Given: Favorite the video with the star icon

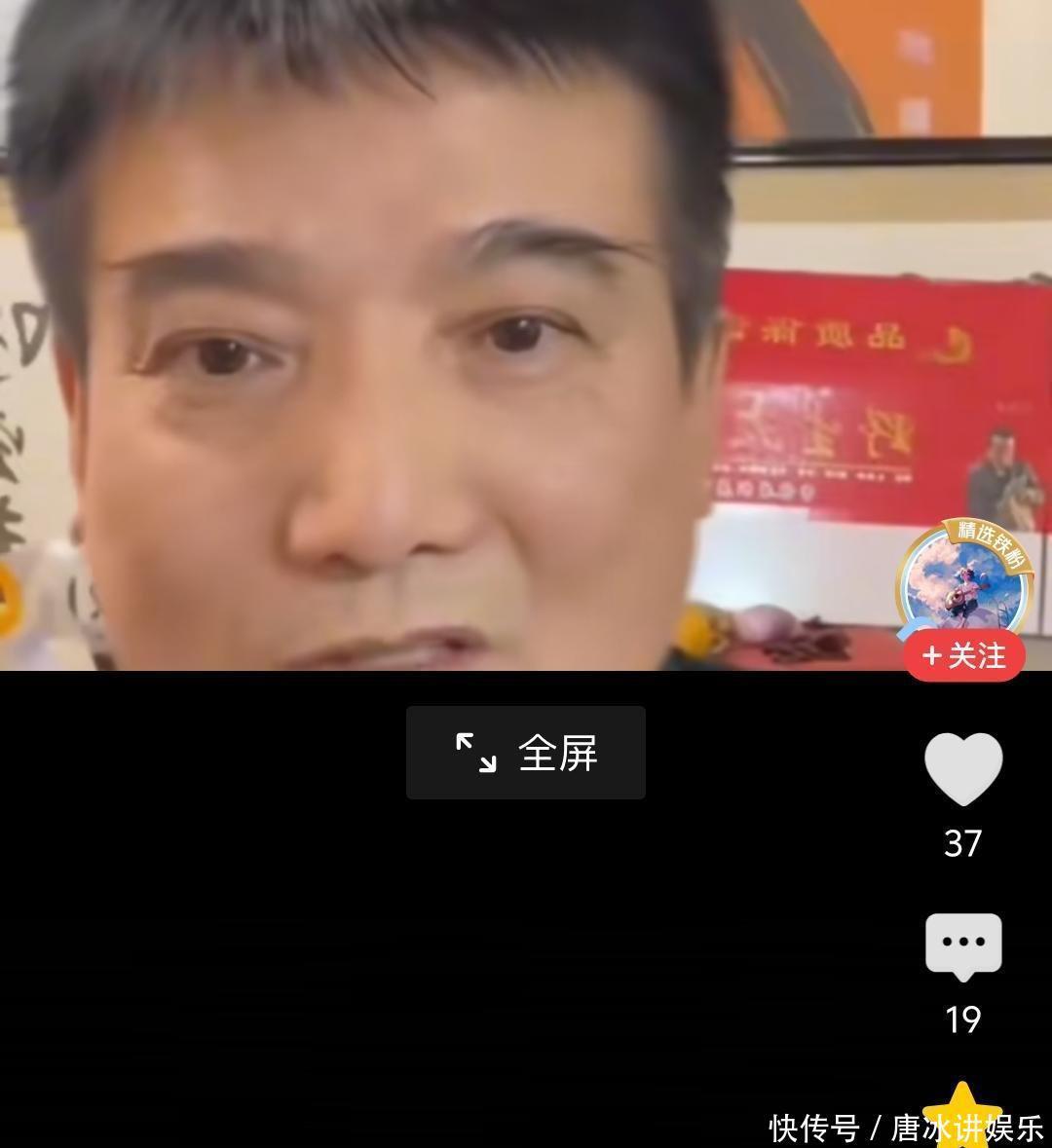Looking at the screenshot, I should tap(961, 1113).
